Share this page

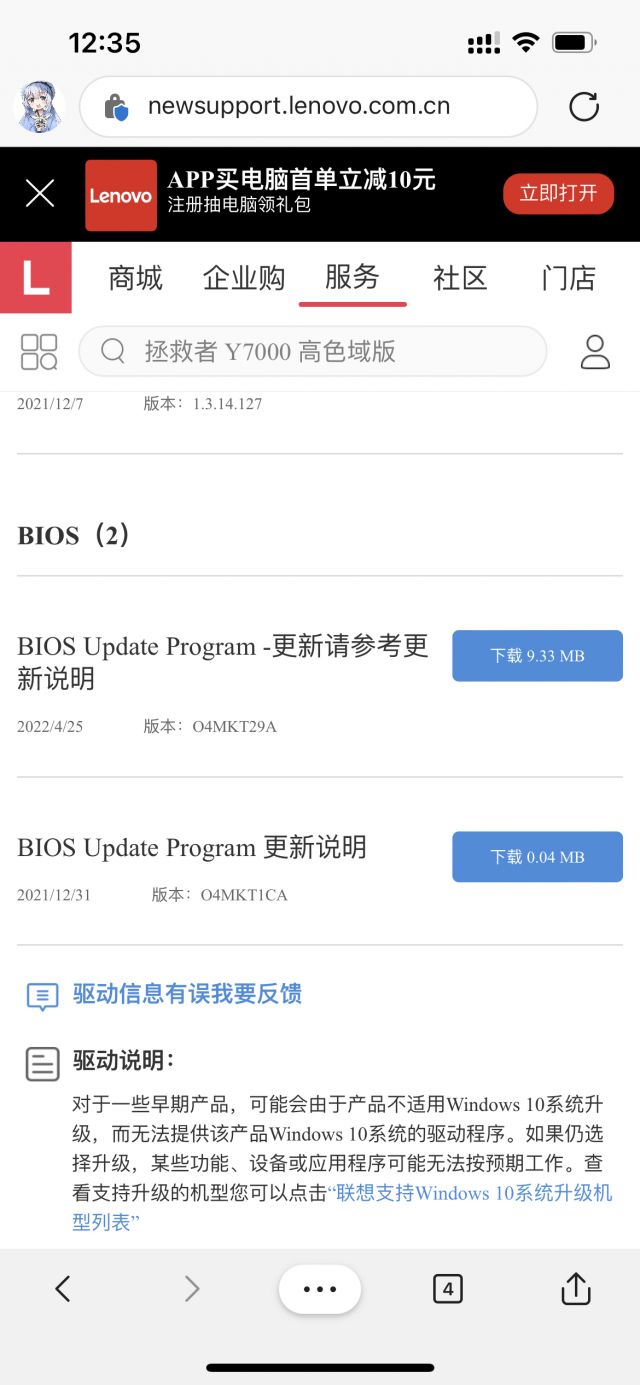point(576,1289)
